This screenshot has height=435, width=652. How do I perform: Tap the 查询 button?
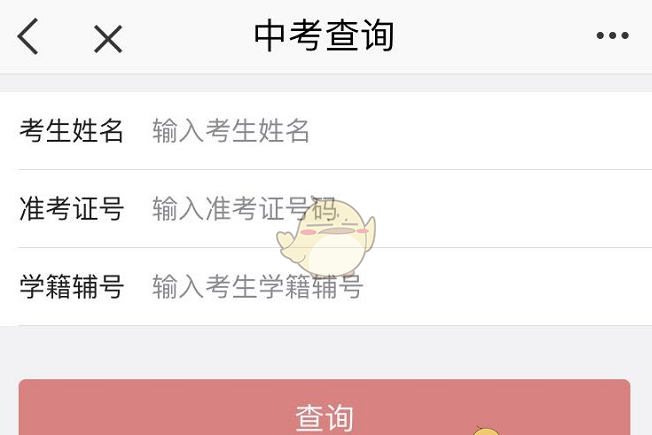325,412
